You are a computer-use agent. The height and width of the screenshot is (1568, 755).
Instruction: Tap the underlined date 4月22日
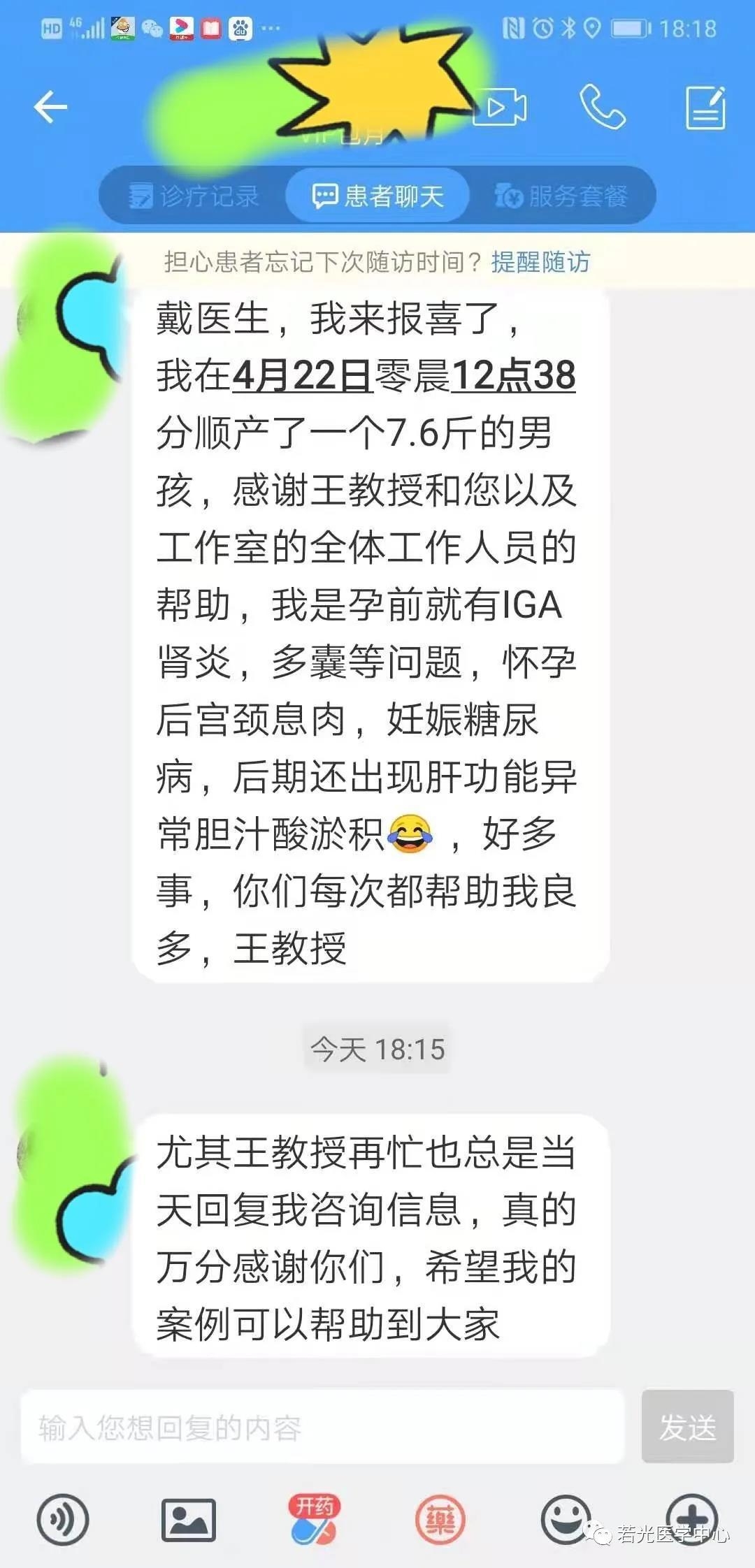(x=302, y=375)
